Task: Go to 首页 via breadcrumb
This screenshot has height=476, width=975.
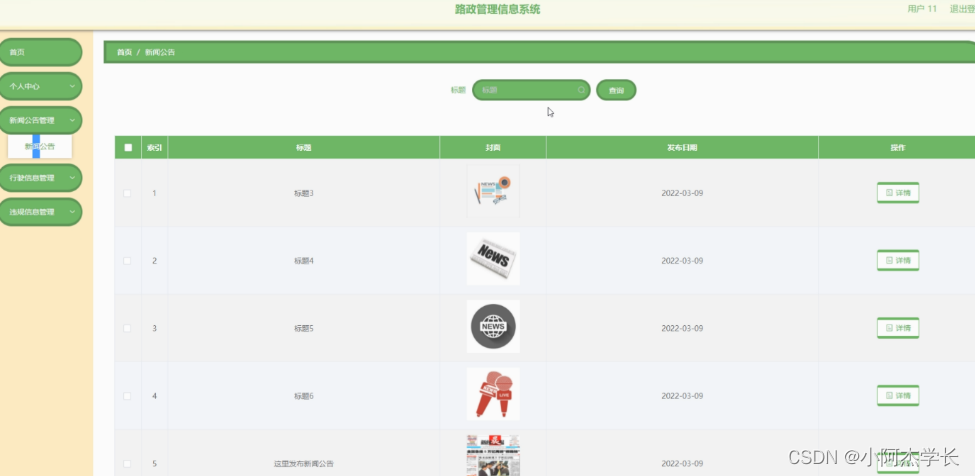Action: [x=124, y=52]
